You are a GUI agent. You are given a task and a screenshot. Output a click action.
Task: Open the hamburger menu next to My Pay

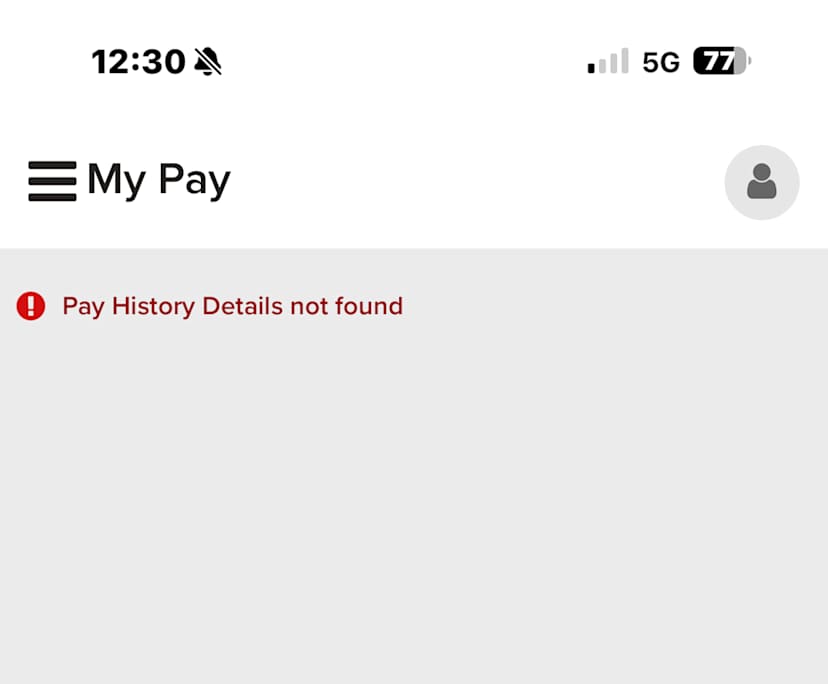point(52,181)
